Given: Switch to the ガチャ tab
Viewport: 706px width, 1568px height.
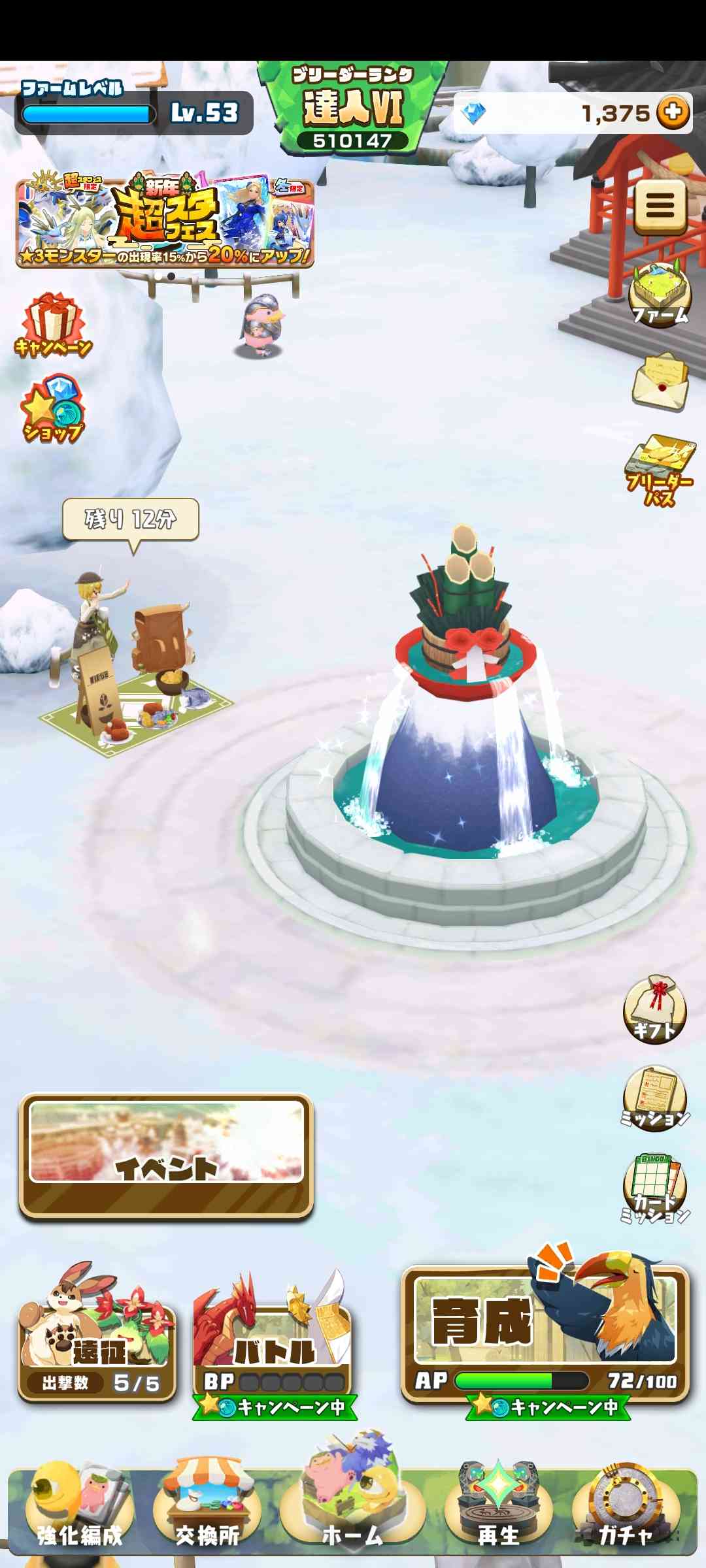Looking at the screenshot, I should [x=626, y=1511].
